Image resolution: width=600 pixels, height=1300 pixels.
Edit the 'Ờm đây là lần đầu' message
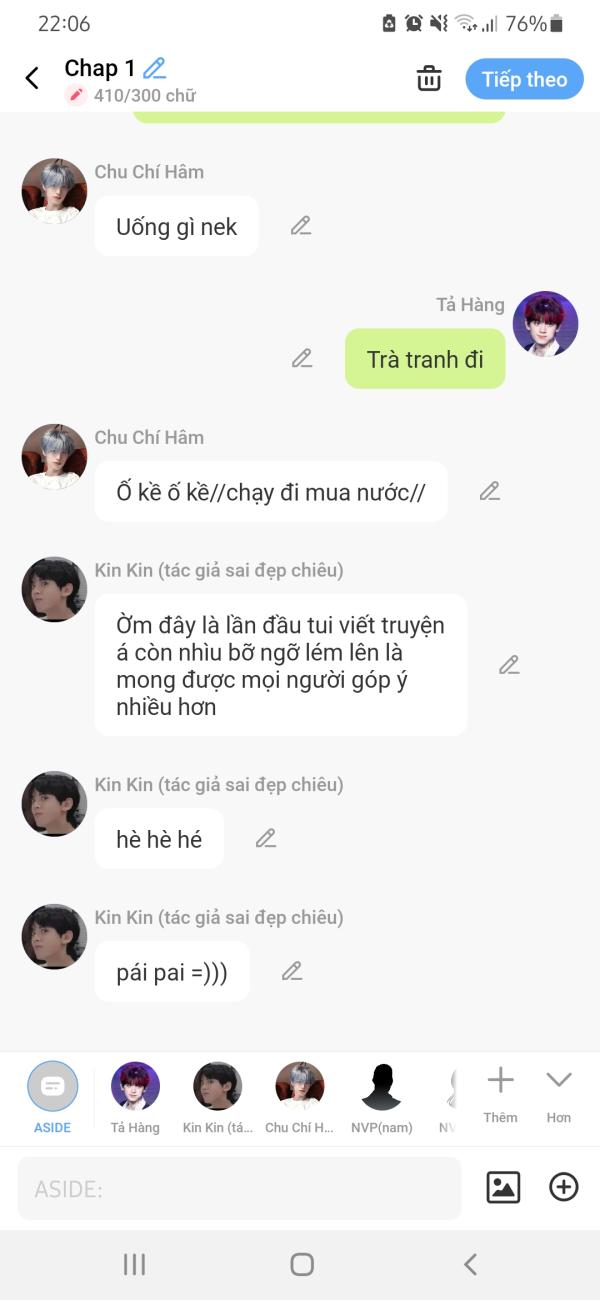(x=509, y=665)
